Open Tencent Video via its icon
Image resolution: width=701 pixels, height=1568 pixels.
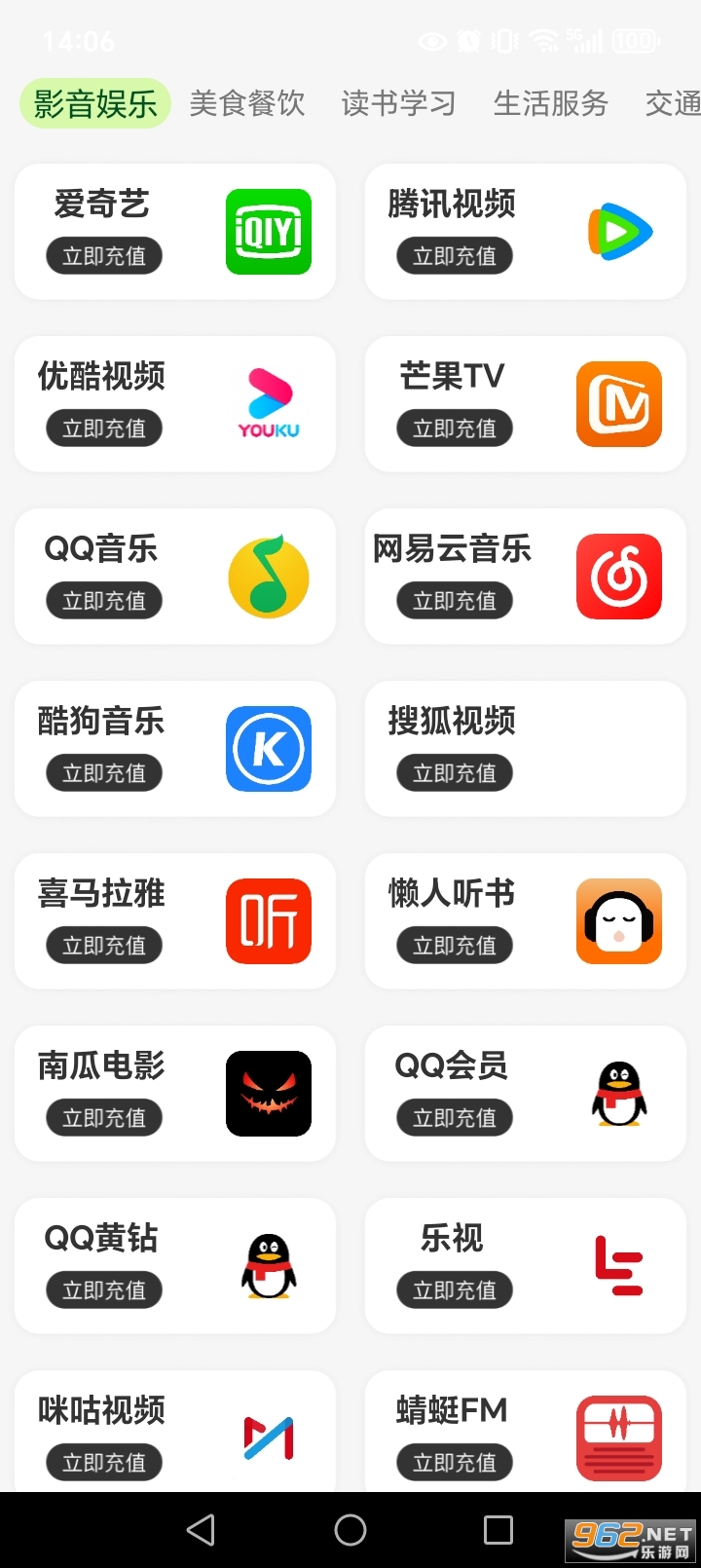618,232
